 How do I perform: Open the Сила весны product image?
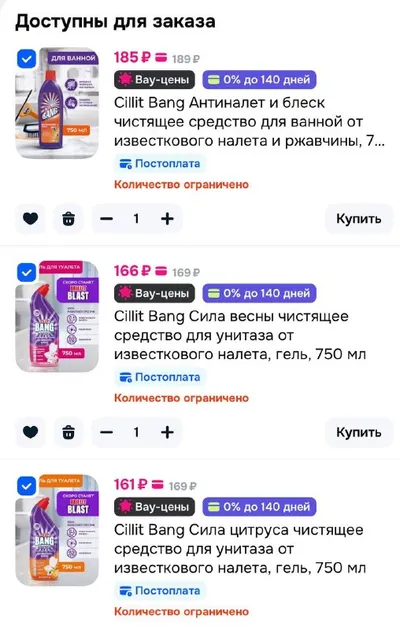57,317
